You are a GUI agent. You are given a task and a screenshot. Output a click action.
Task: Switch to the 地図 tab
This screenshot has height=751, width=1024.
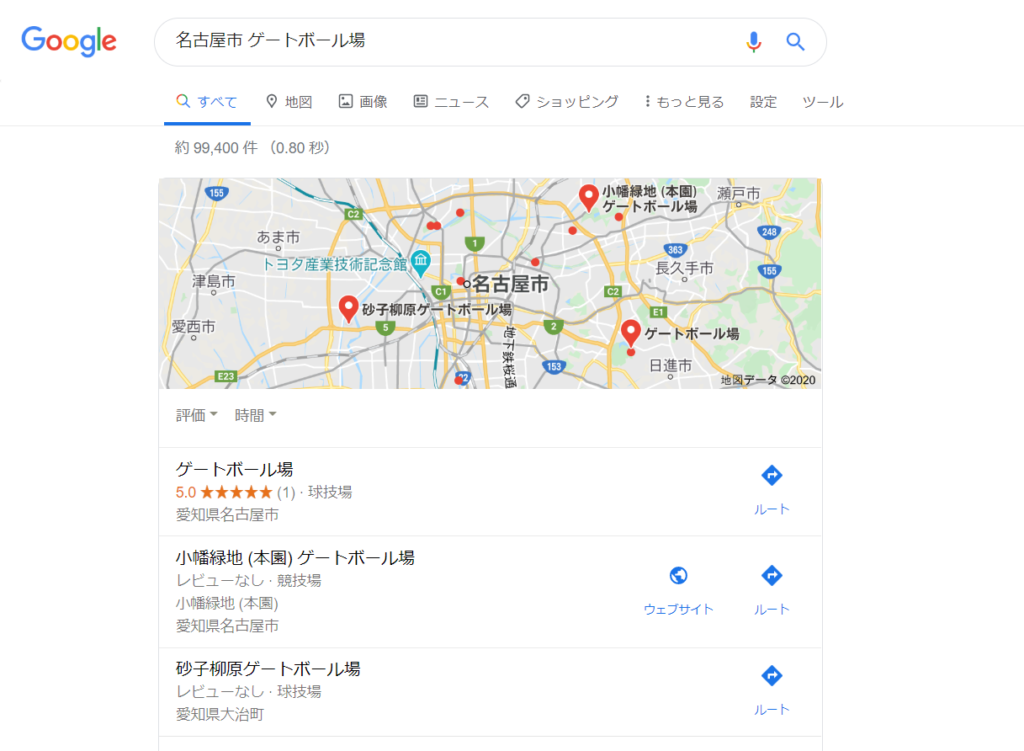[x=289, y=101]
